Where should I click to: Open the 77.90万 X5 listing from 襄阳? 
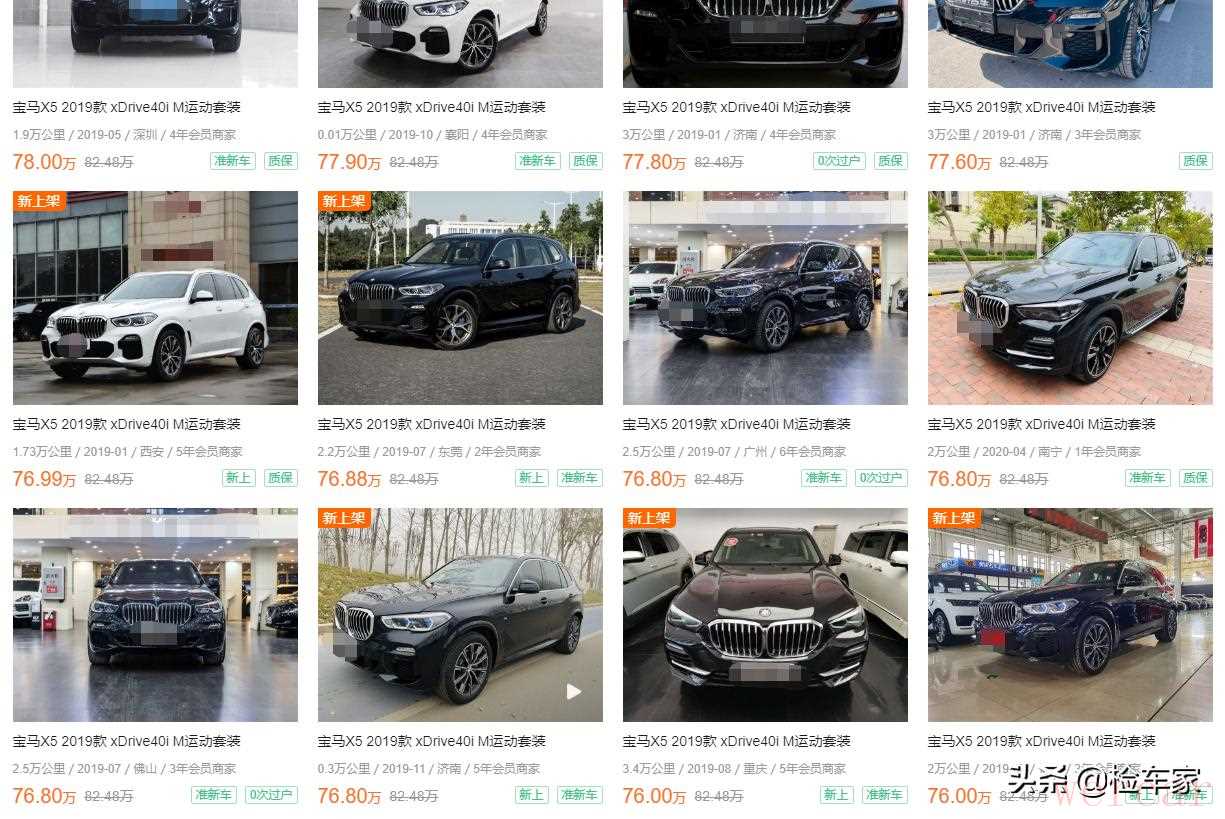click(x=432, y=107)
